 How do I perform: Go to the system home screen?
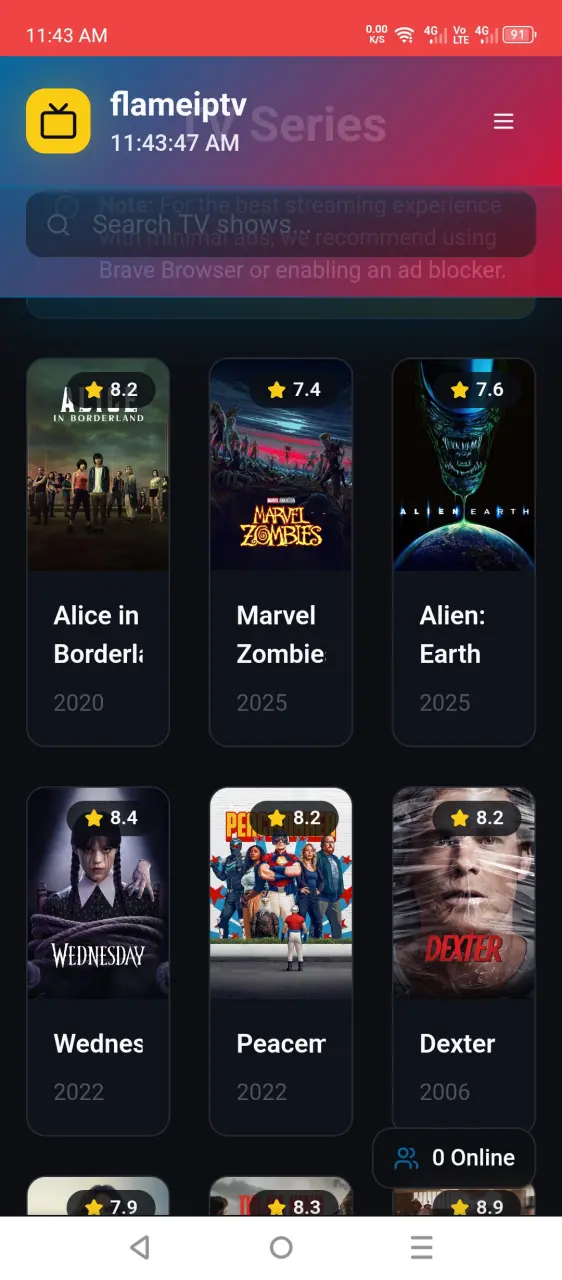click(x=281, y=1247)
